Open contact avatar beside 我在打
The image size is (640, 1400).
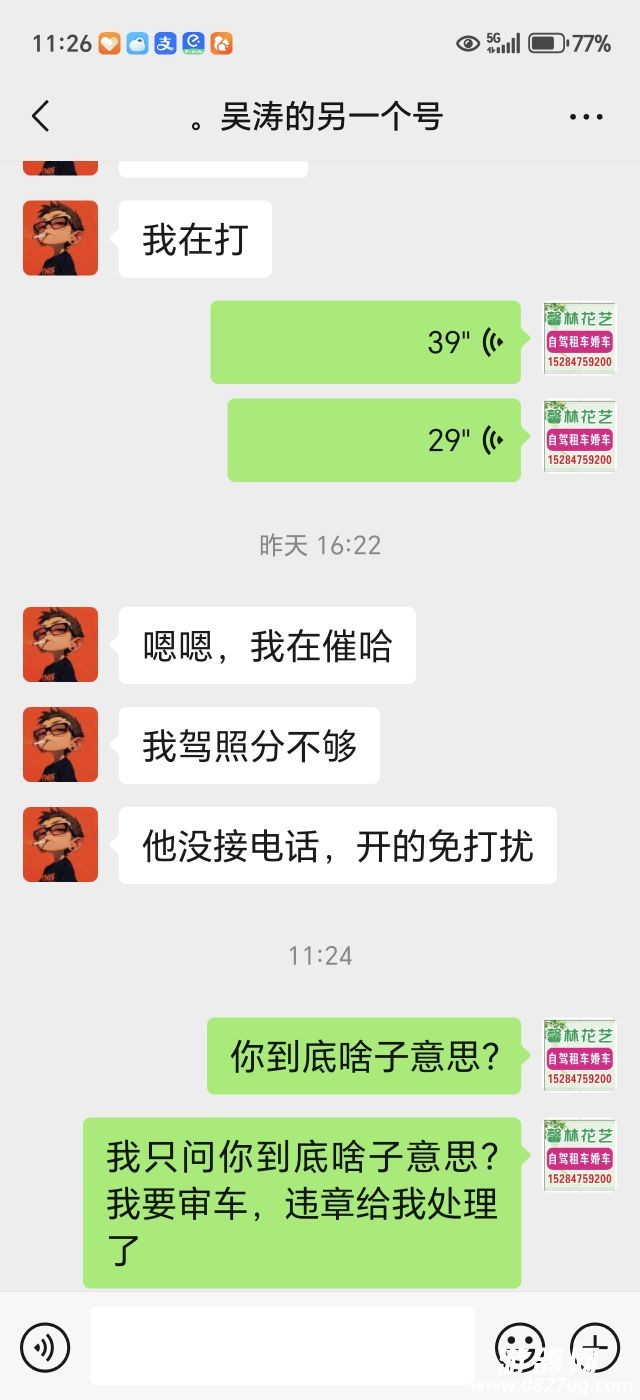coord(61,238)
